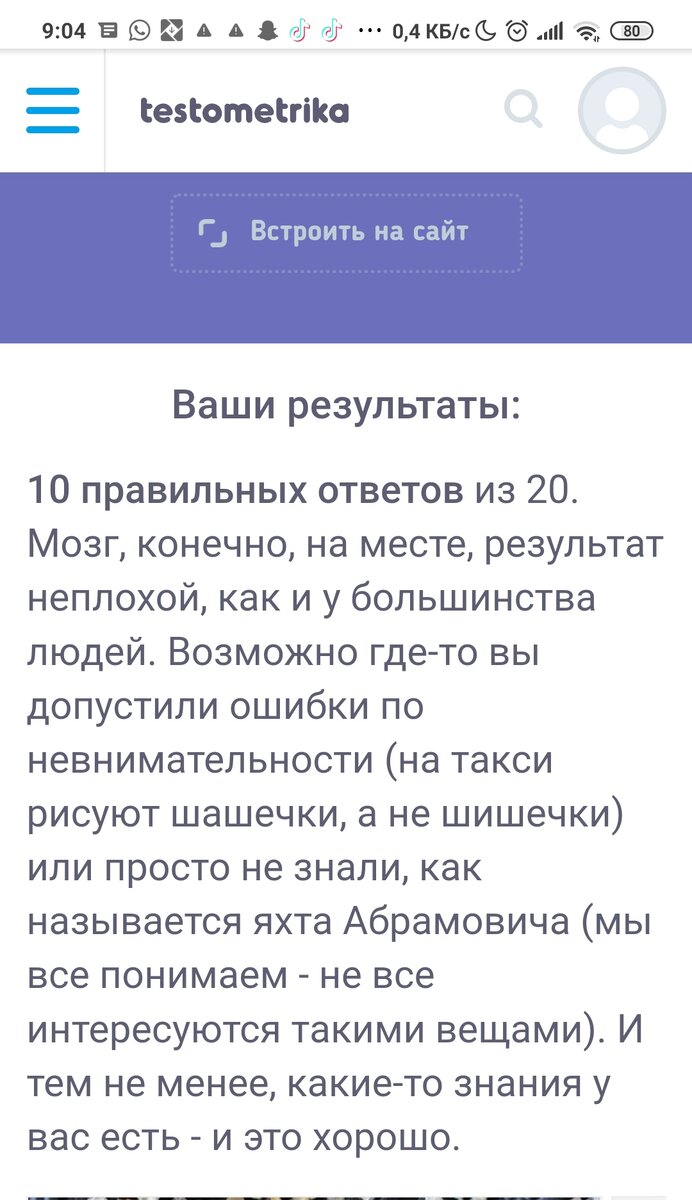Tap the "Встроить на сайт" button
The height and width of the screenshot is (1200, 692).
pos(346,233)
